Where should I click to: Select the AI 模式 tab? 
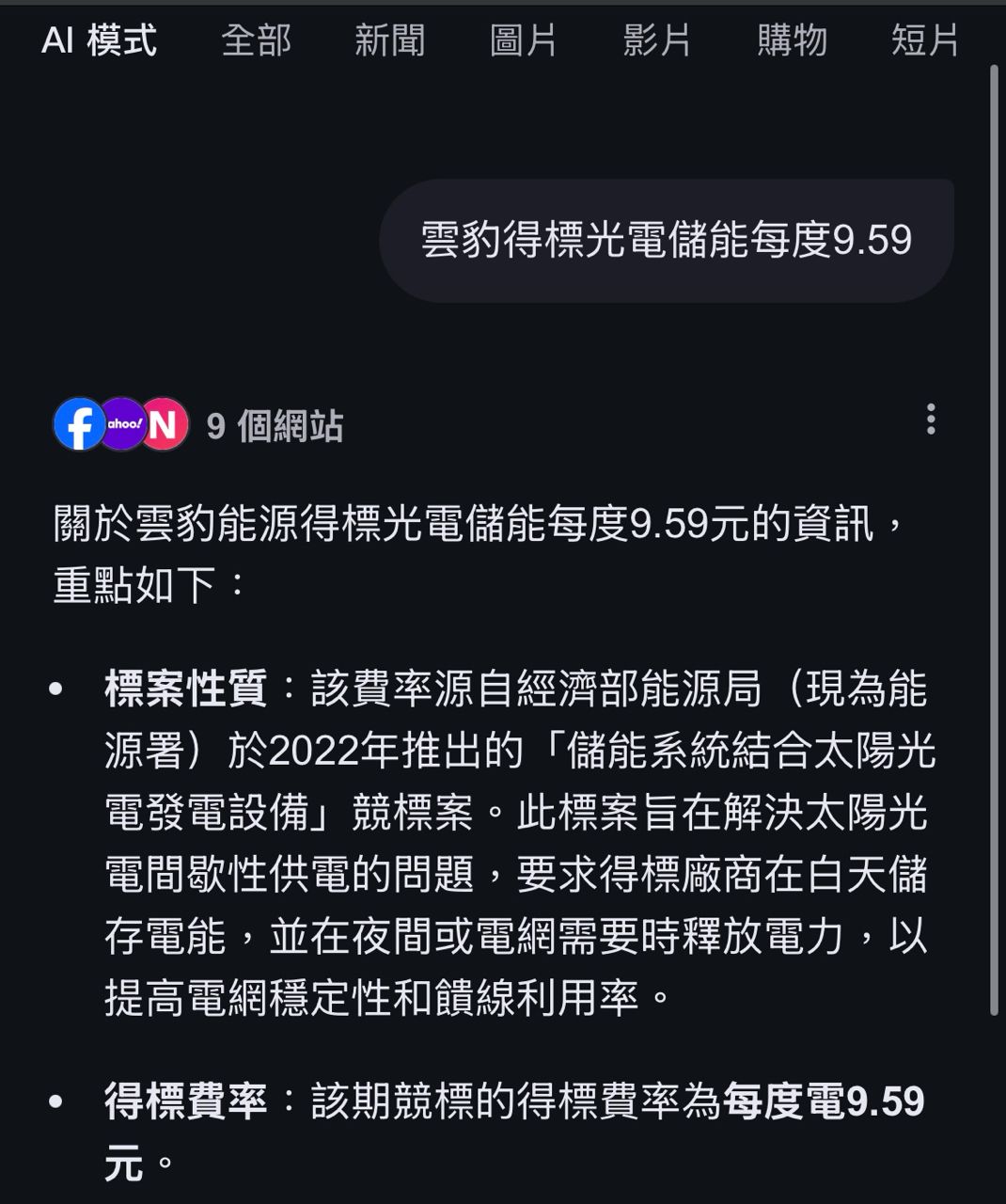click(x=99, y=40)
